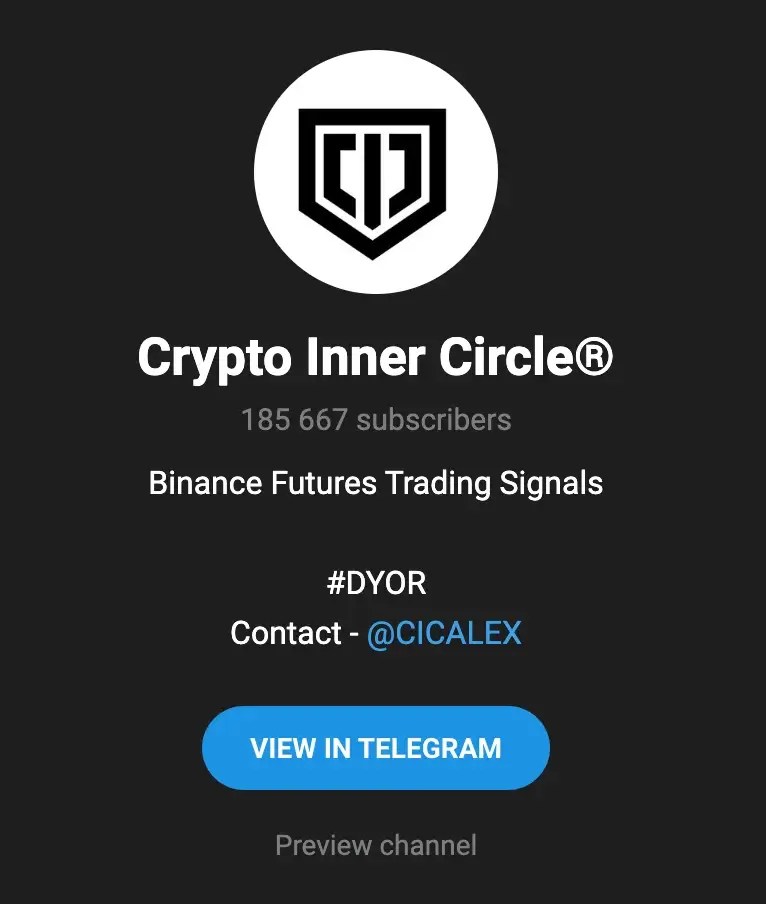Select the 185 667 subscribers count

click(375, 420)
